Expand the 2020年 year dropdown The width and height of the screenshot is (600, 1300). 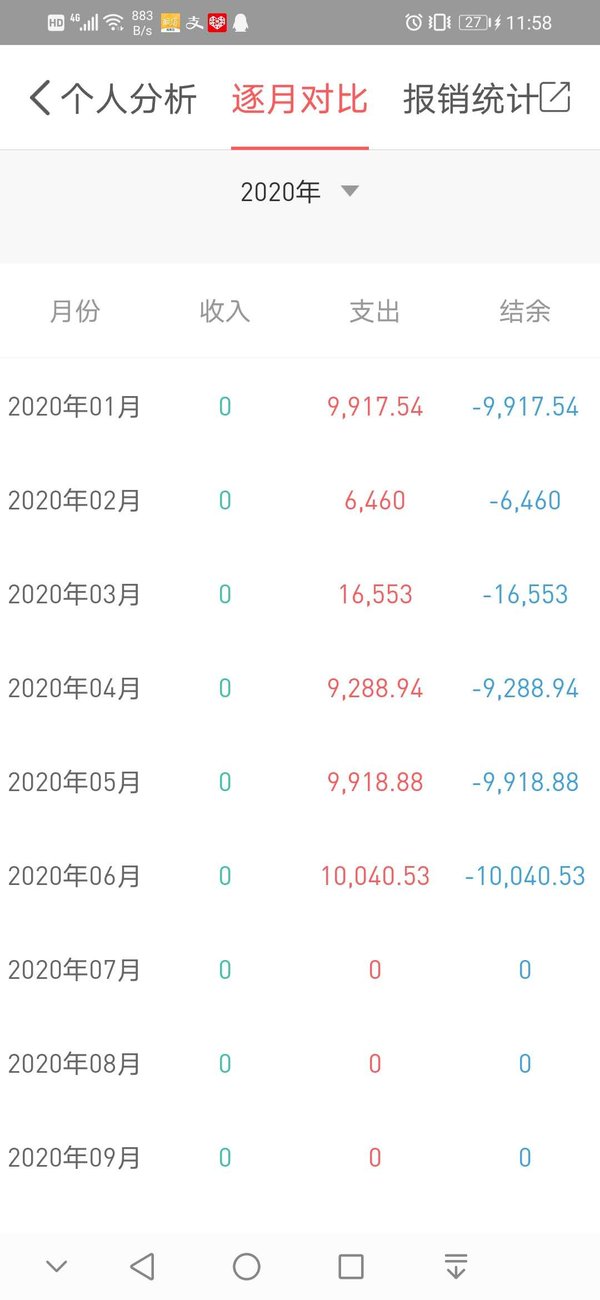(300, 192)
